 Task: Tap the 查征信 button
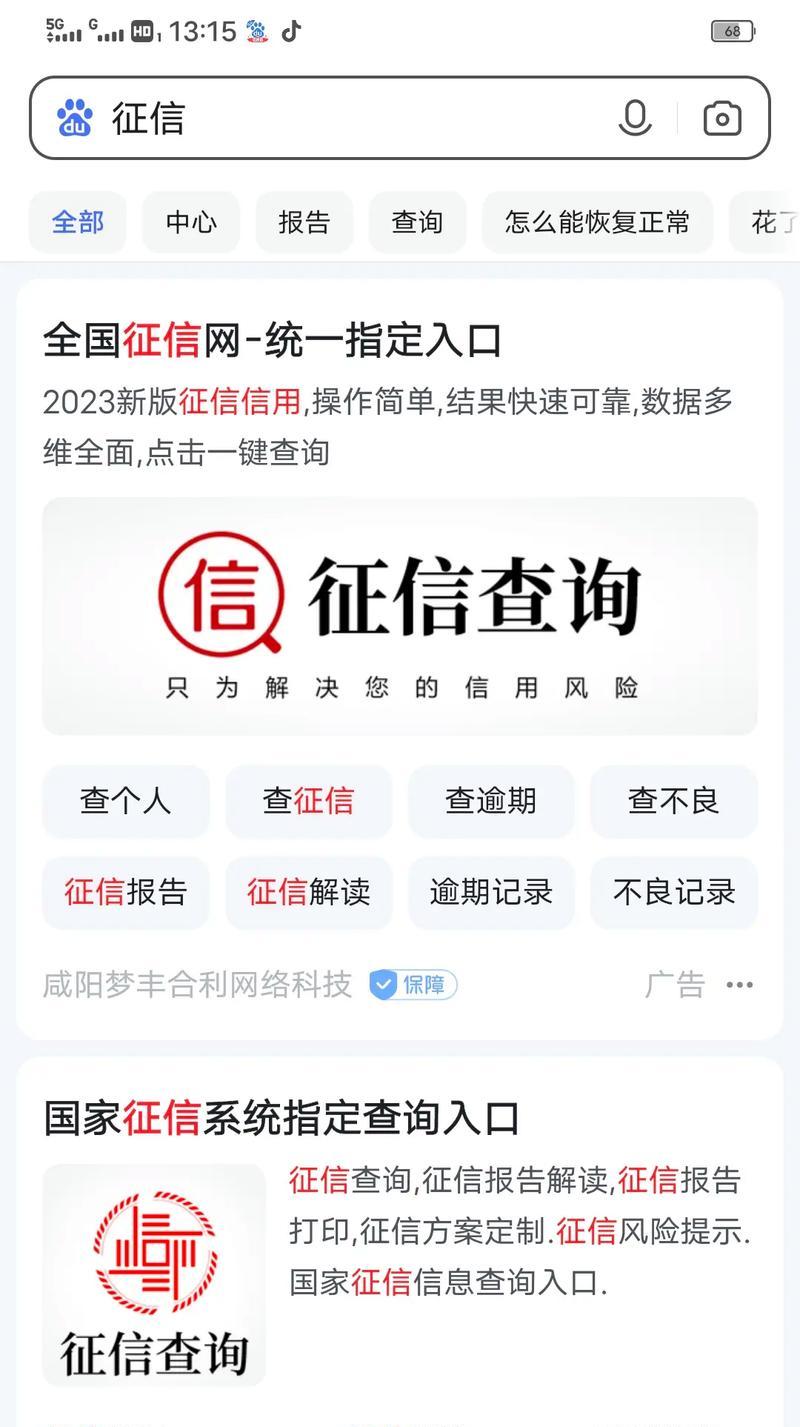pos(308,801)
